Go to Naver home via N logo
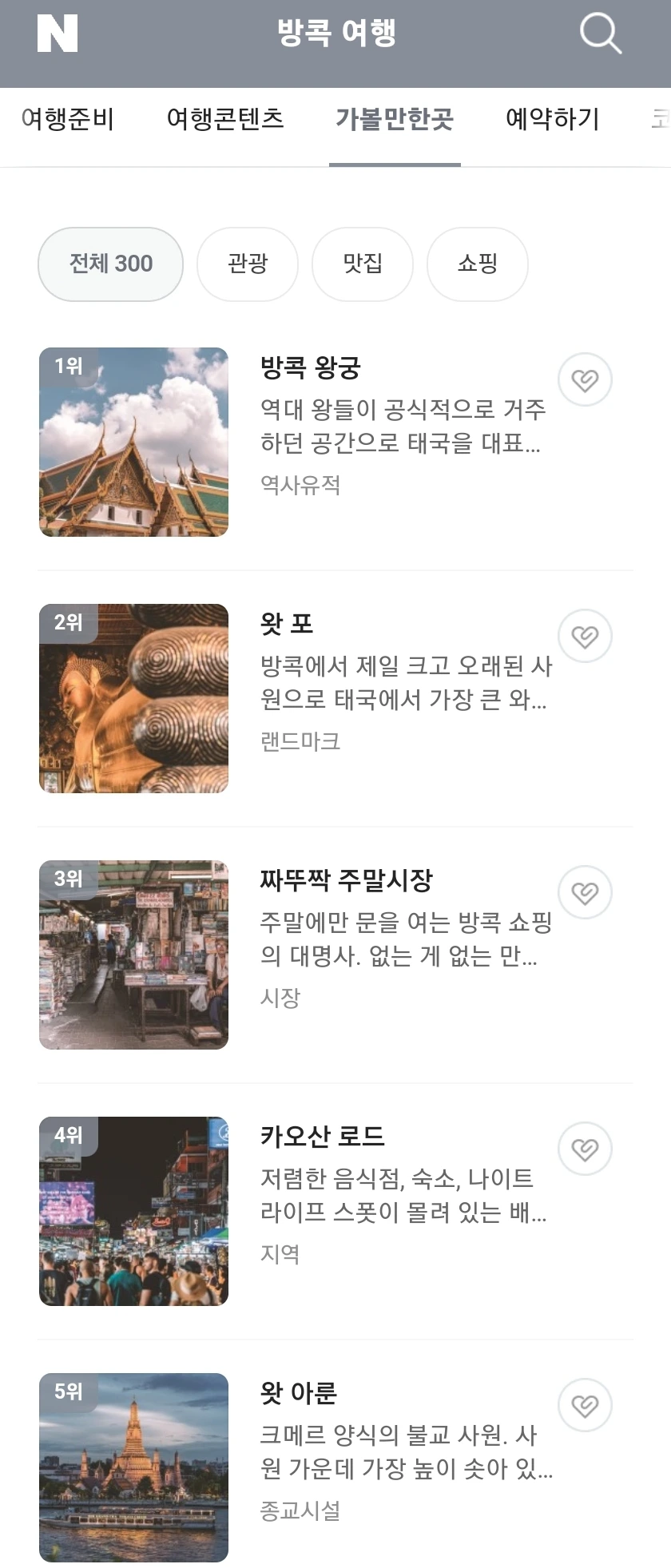This screenshot has width=671, height=1568. coord(58,34)
